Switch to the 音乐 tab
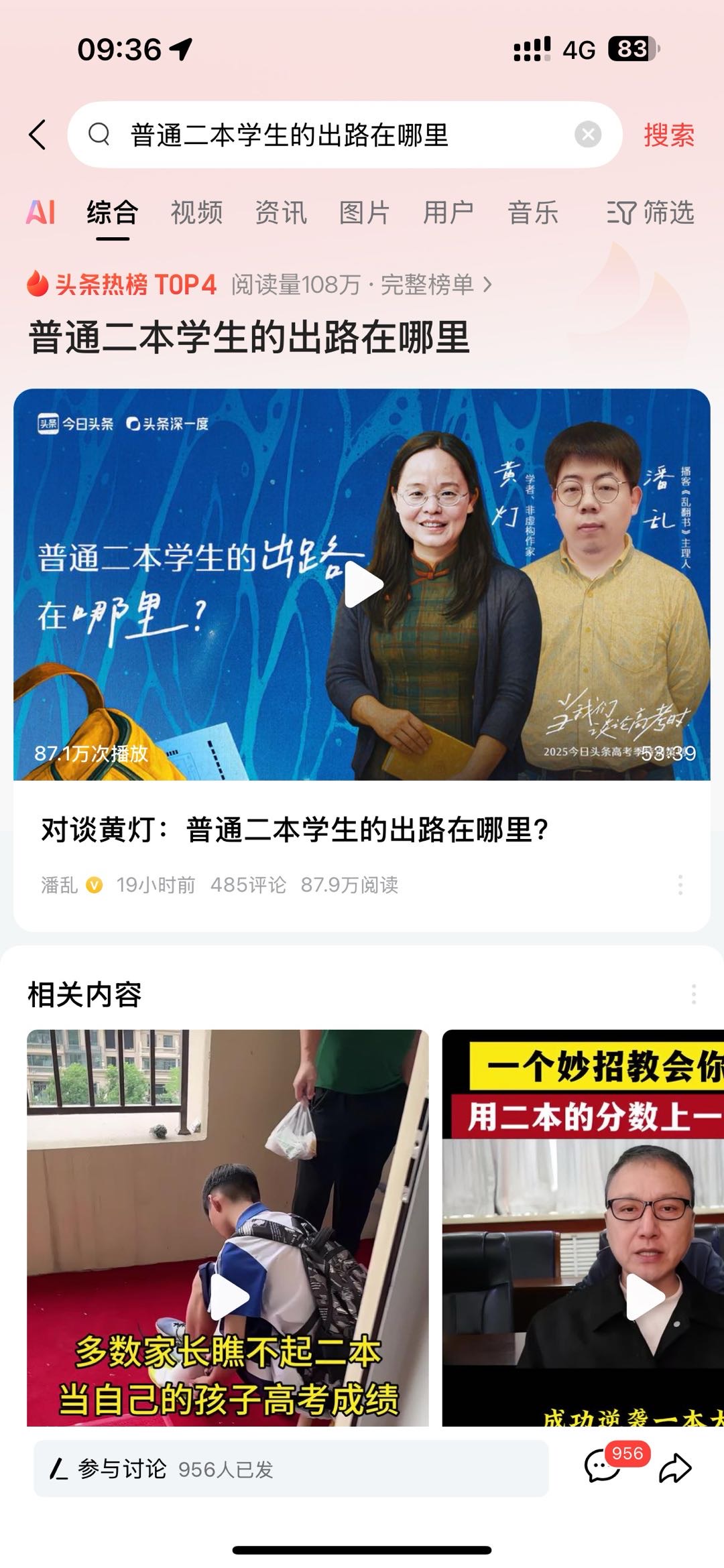724x1568 pixels. 533,212
